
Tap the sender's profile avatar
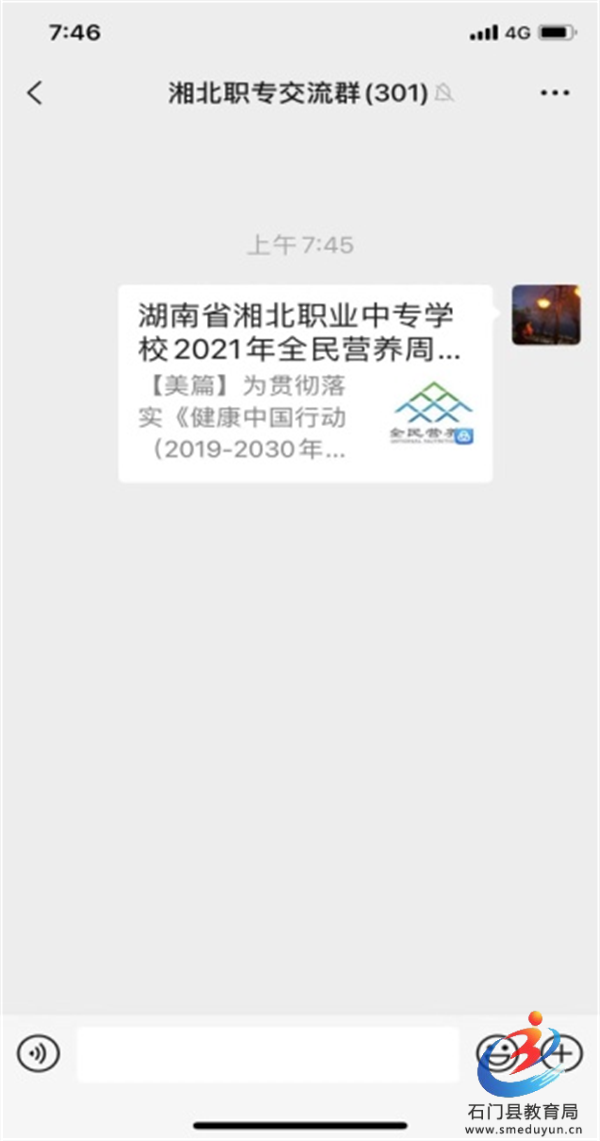[546, 315]
